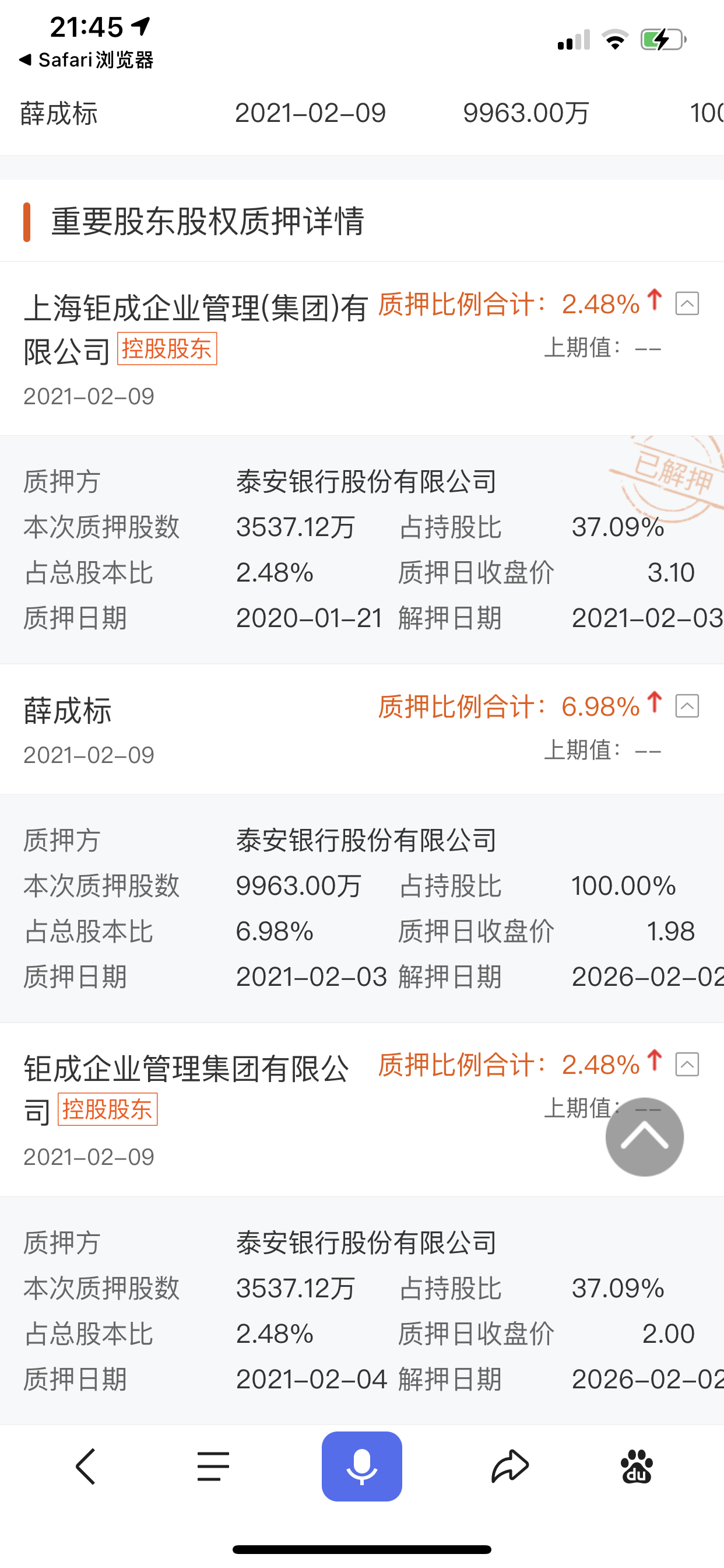Viewport: 724px width, 1568px height.
Task: Collapse the 上海钜成企业管理(集团)有限公司 pledge details
Action: pyautogui.click(x=687, y=303)
